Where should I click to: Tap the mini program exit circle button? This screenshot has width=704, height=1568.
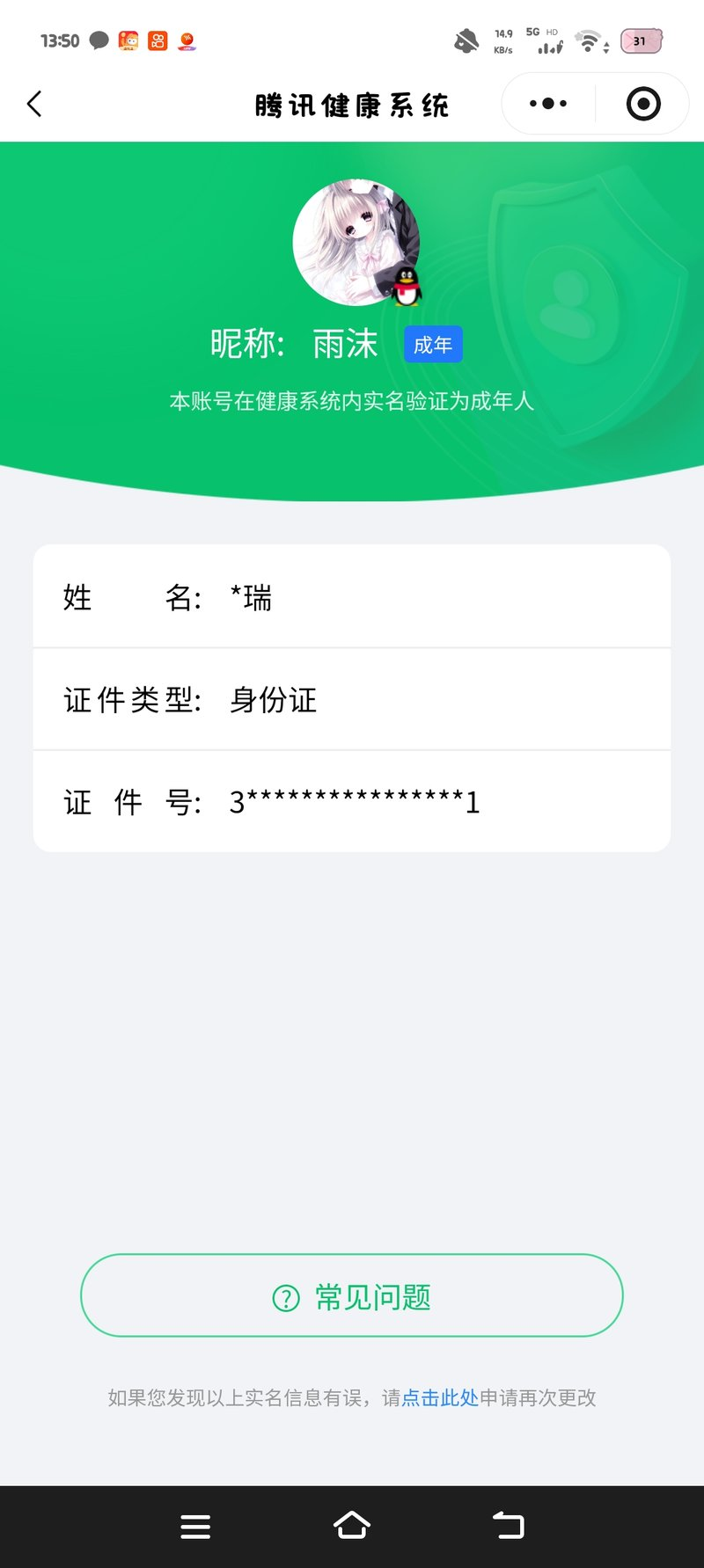[x=642, y=103]
